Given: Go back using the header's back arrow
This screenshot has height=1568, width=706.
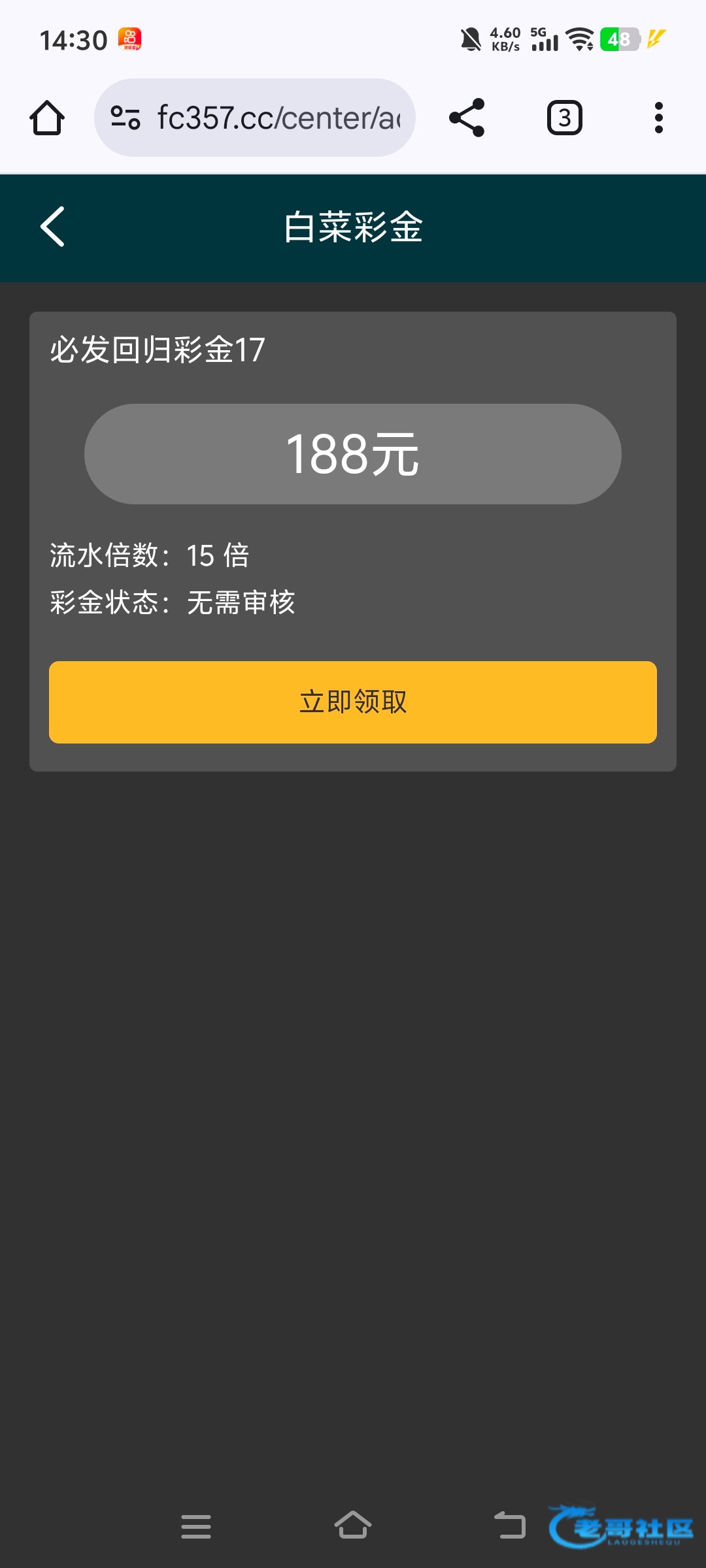Looking at the screenshot, I should click(52, 227).
